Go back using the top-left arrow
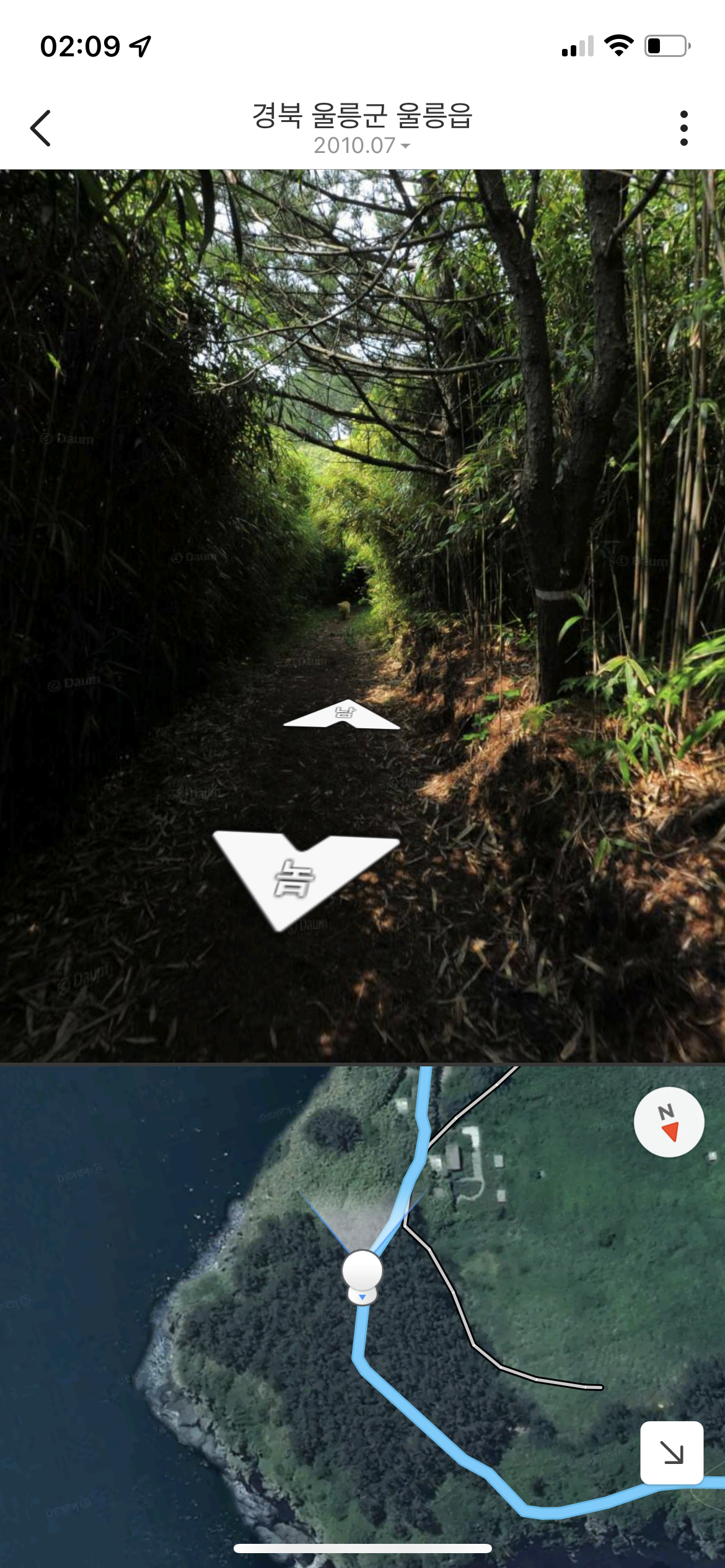This screenshot has width=725, height=1568. pyautogui.click(x=41, y=128)
